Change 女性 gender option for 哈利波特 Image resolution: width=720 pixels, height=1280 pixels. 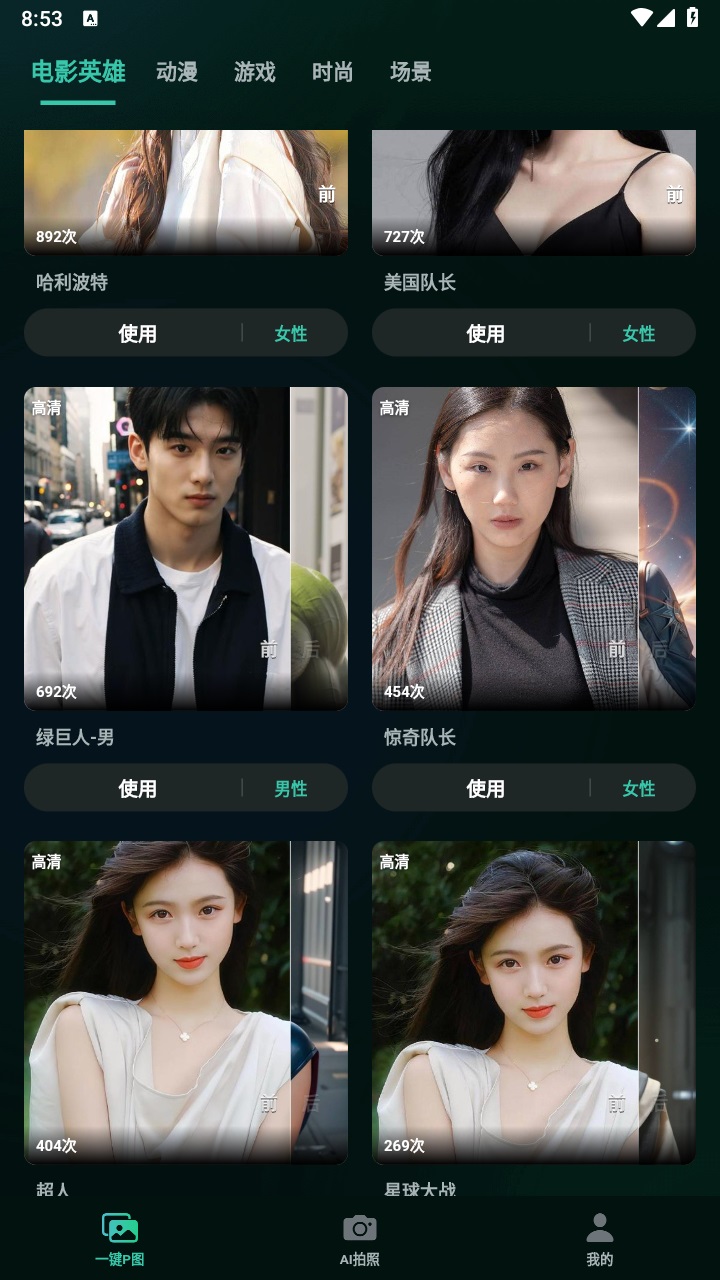291,333
